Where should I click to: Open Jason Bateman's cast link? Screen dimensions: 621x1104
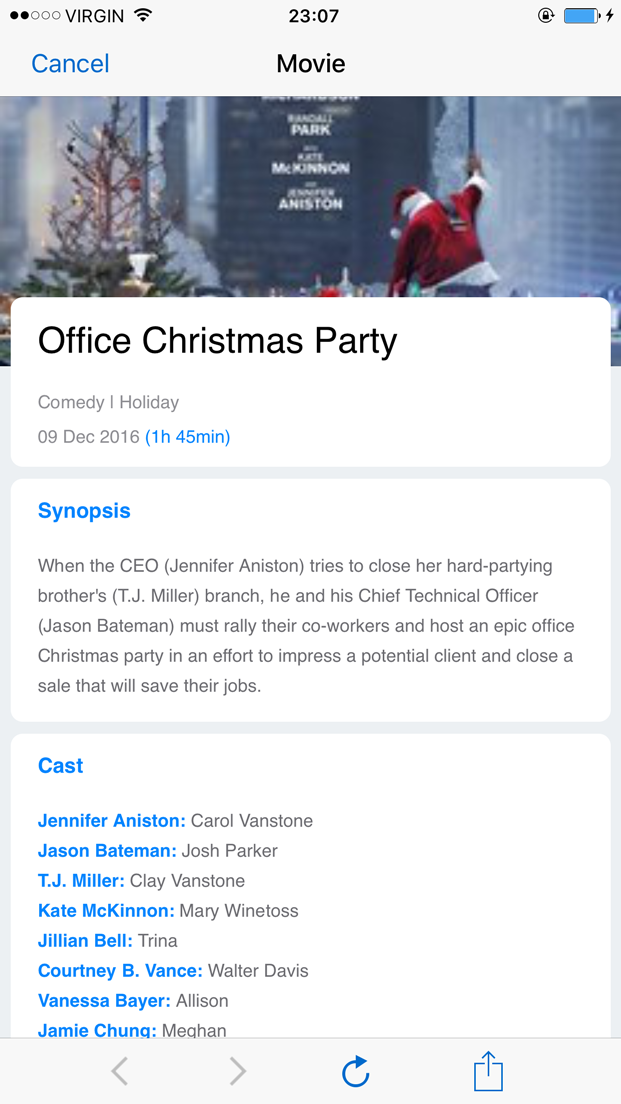coord(107,851)
